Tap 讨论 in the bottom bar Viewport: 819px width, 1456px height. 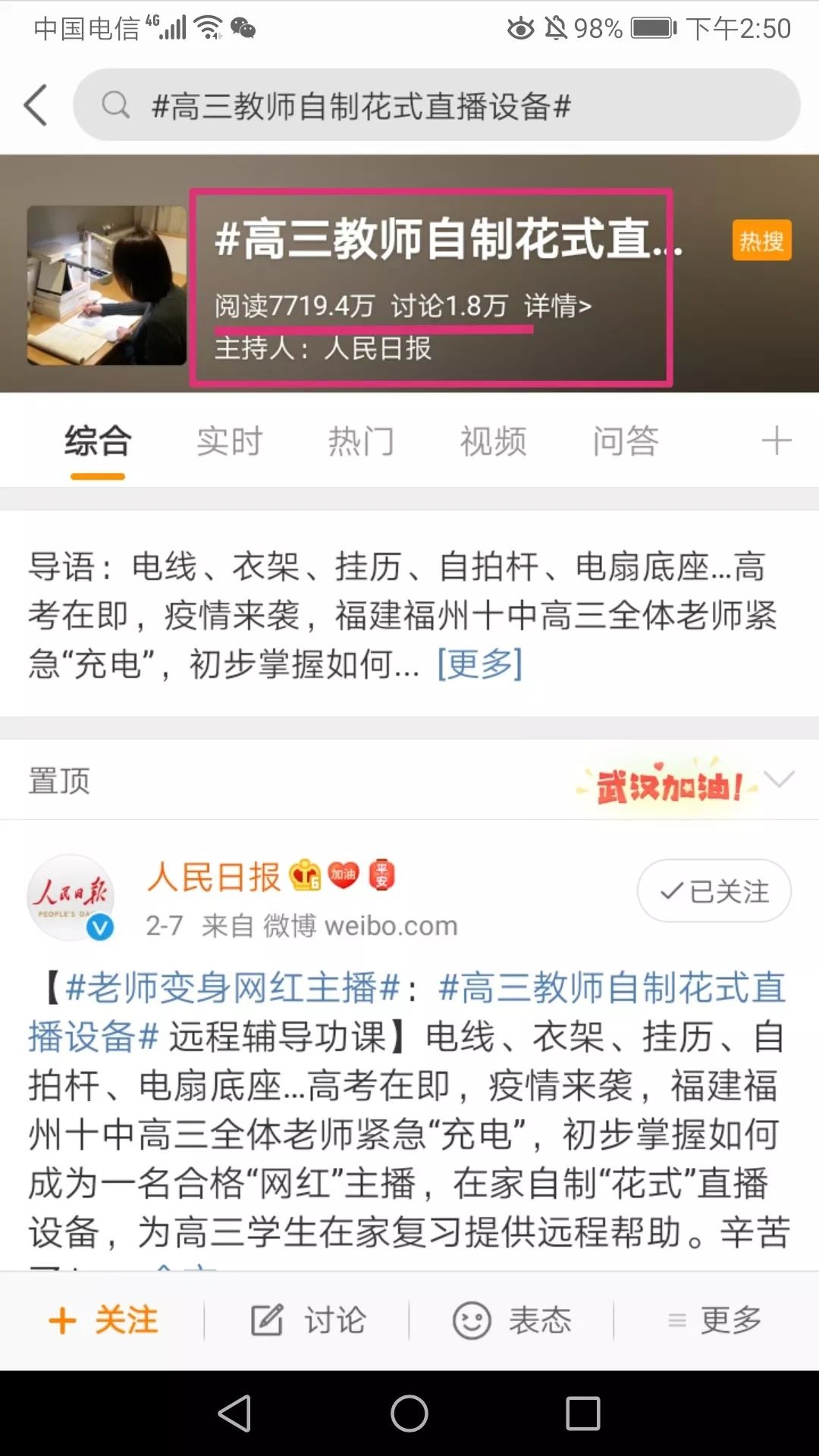point(308,1320)
